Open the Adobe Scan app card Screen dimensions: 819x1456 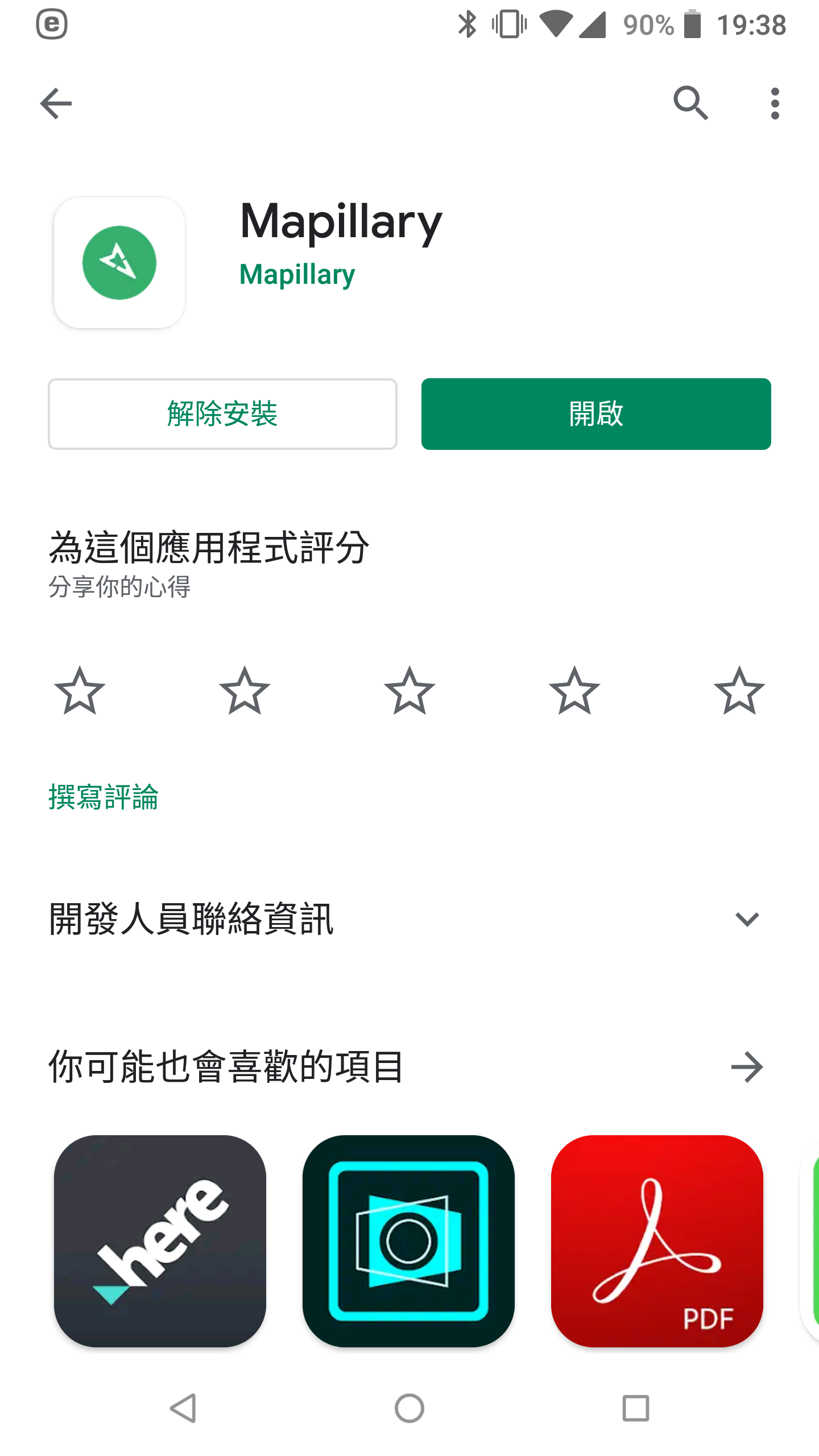click(408, 1241)
